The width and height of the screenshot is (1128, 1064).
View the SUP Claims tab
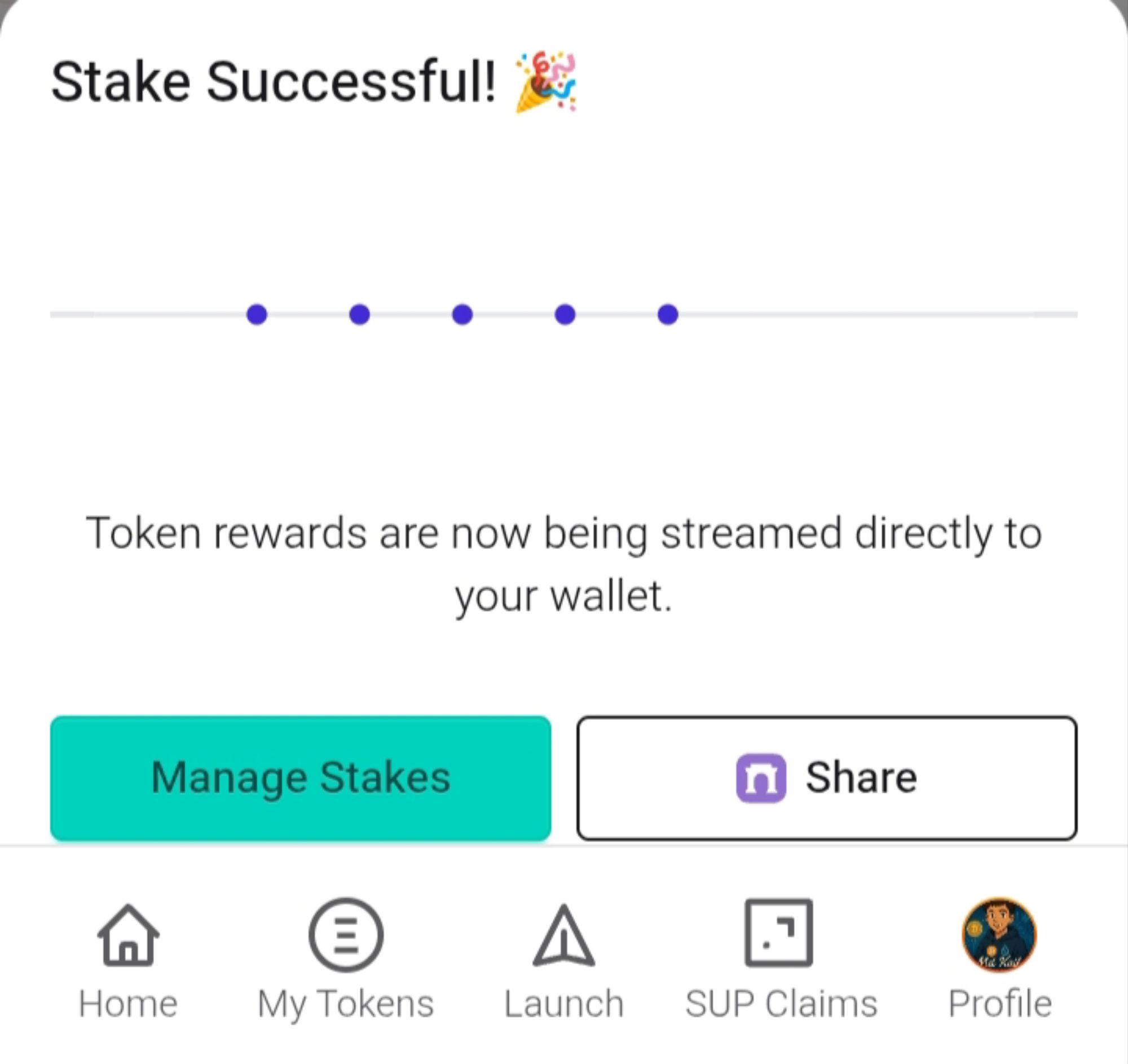tap(781, 960)
